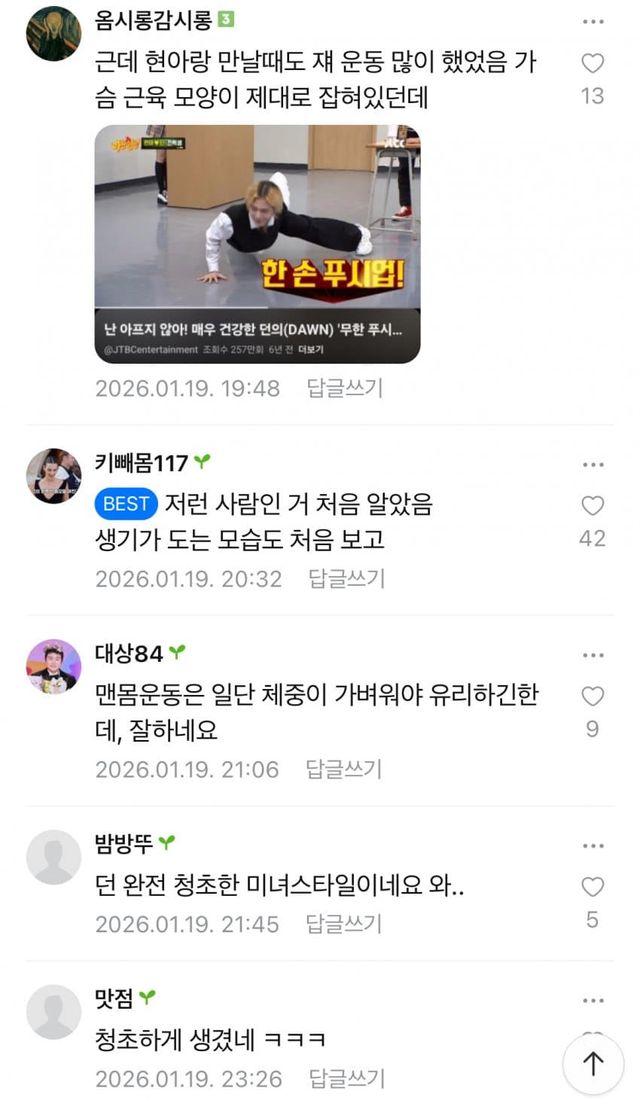Open the overflow menu on 맛점's comment

(593, 1000)
